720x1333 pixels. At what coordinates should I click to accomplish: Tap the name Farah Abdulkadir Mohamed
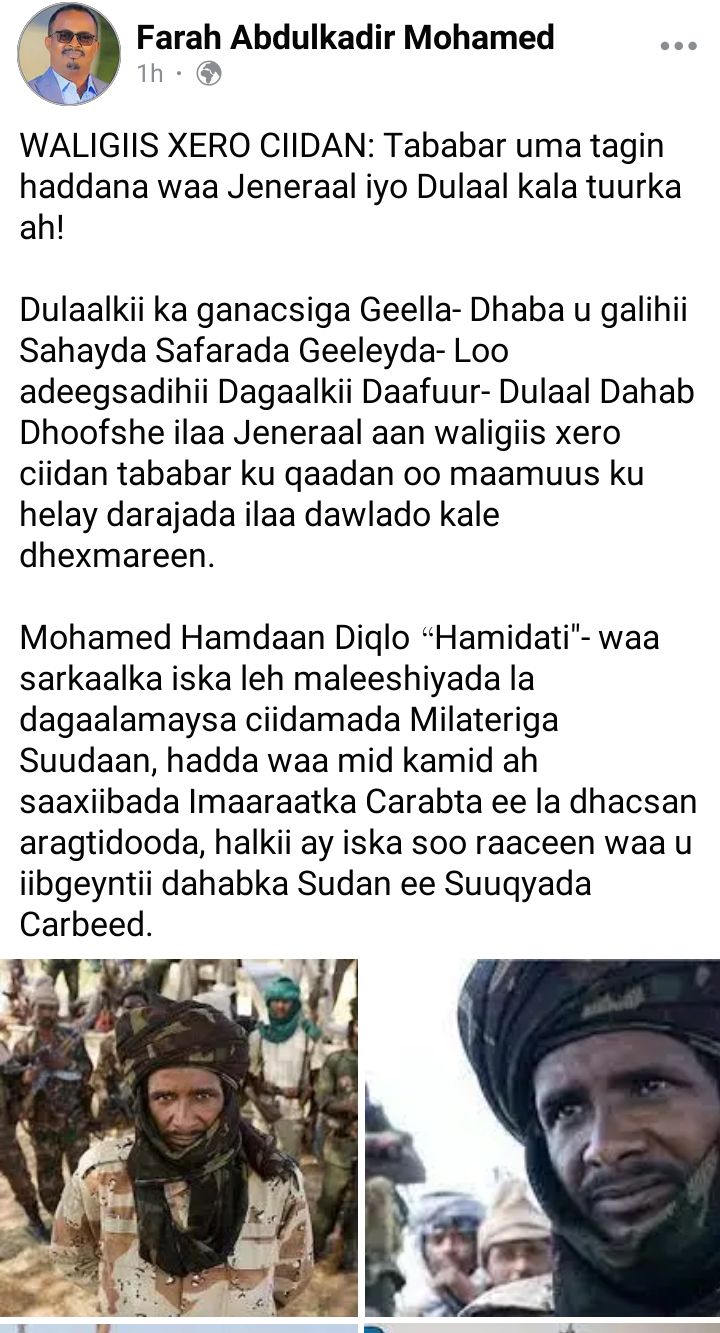345,38
